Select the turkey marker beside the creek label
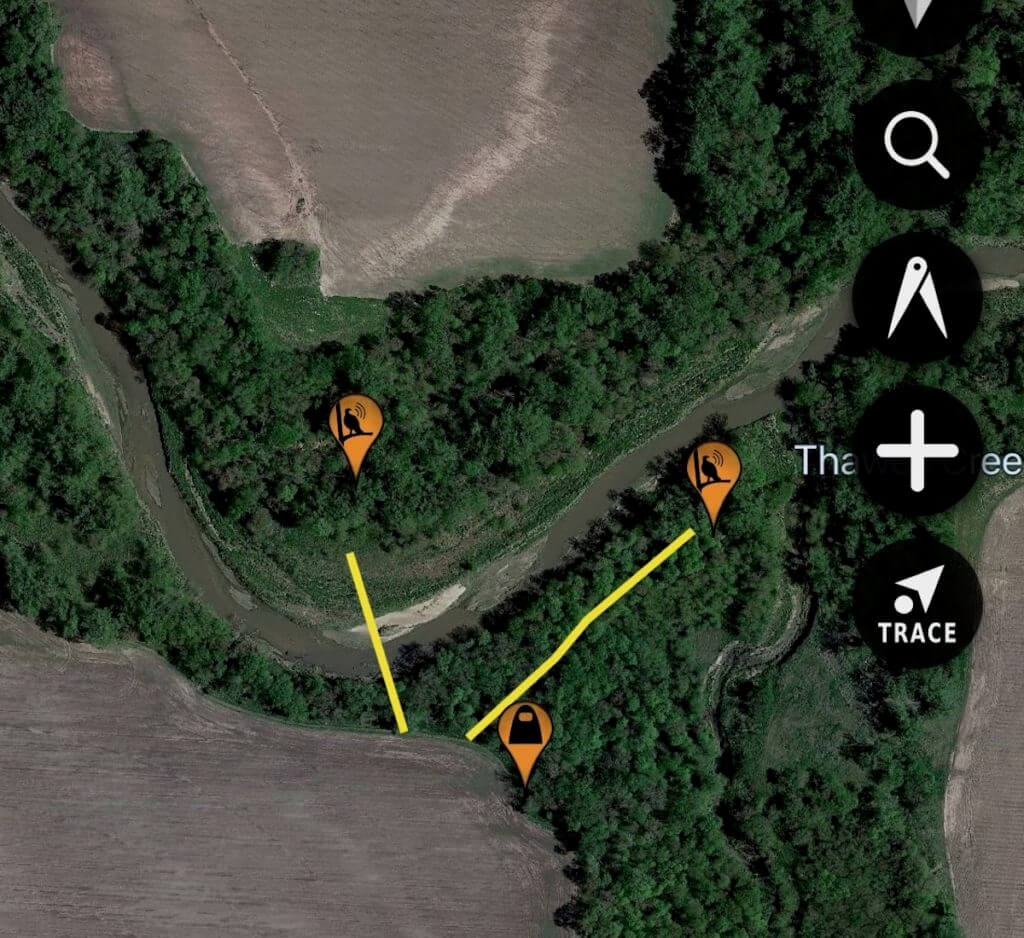 714,472
